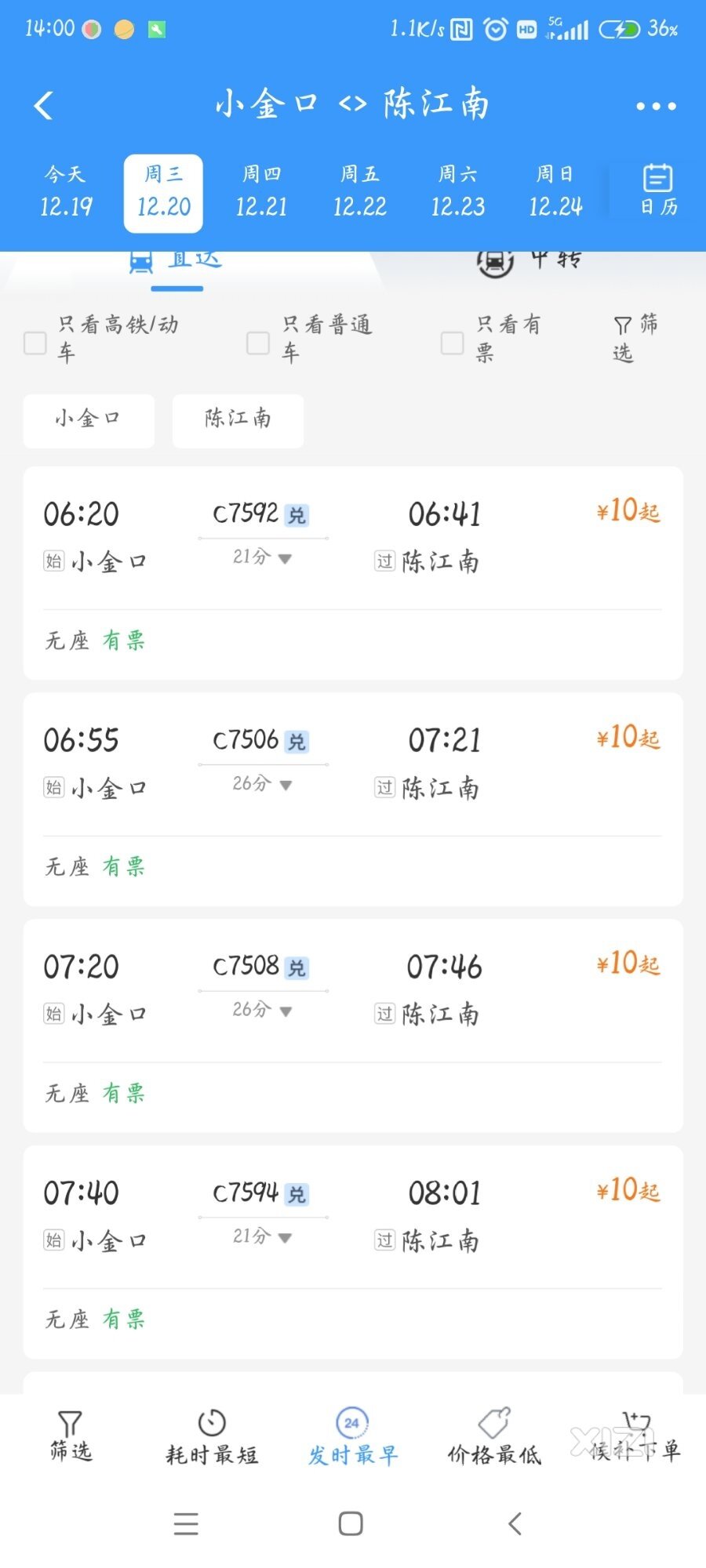This screenshot has height=1568, width=706.
Task: Open train C7592 departing 06:20
Action: click(x=353, y=573)
